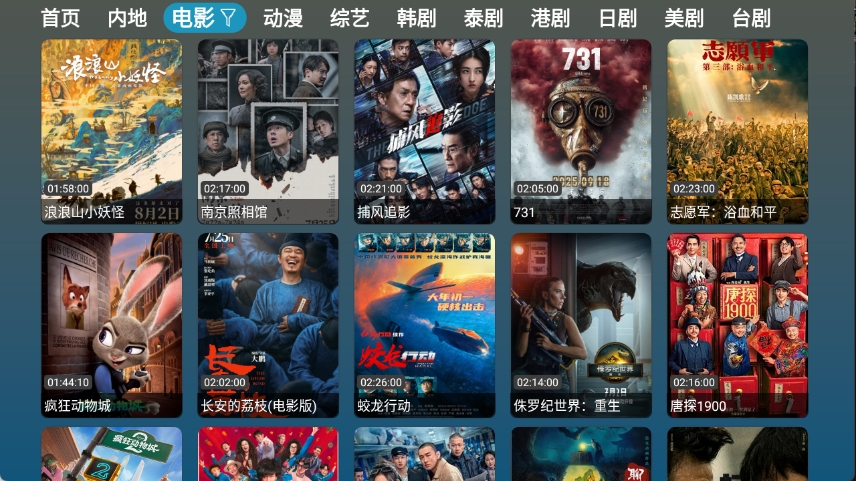
Task: Switch to the 台剧 tab
Action: pos(751,18)
